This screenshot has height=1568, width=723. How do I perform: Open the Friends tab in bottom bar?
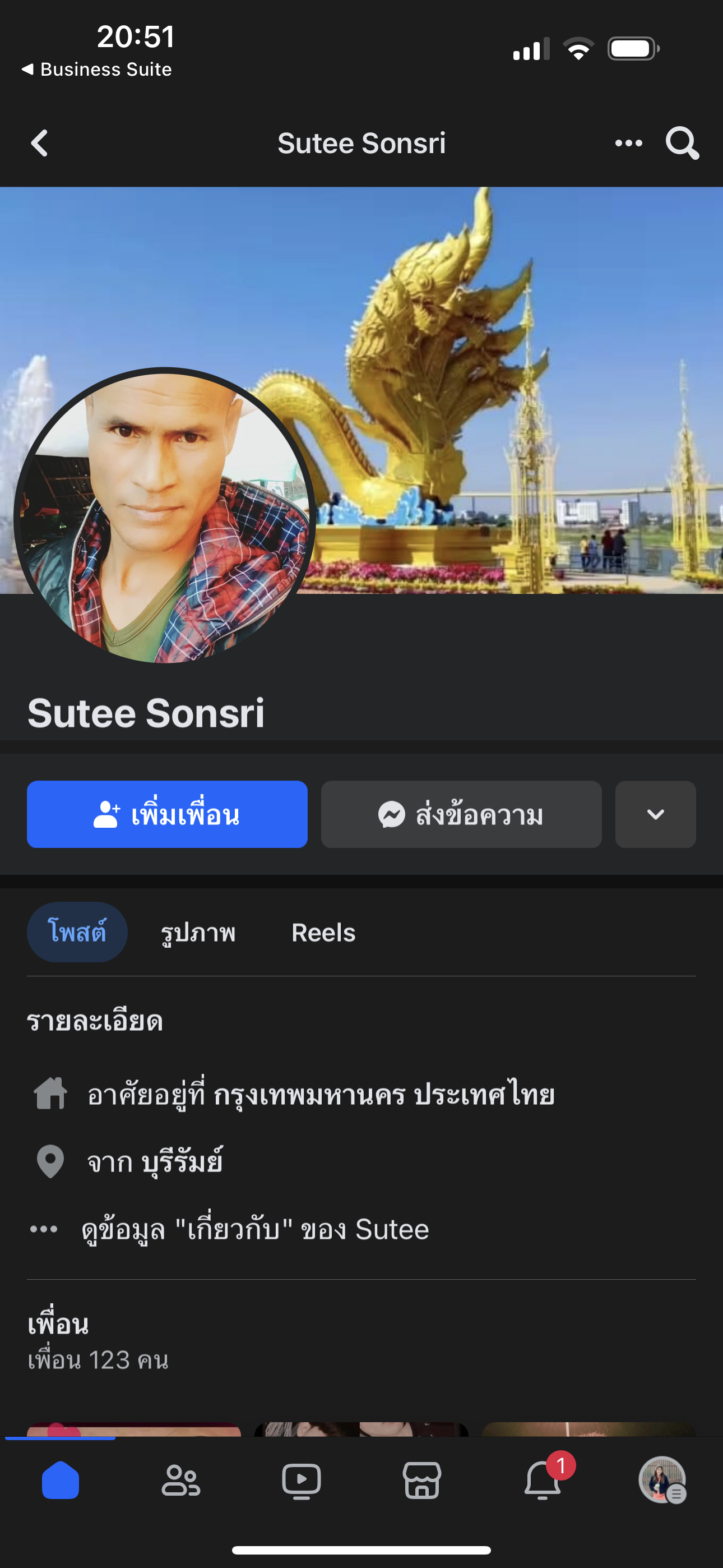pos(180,1481)
